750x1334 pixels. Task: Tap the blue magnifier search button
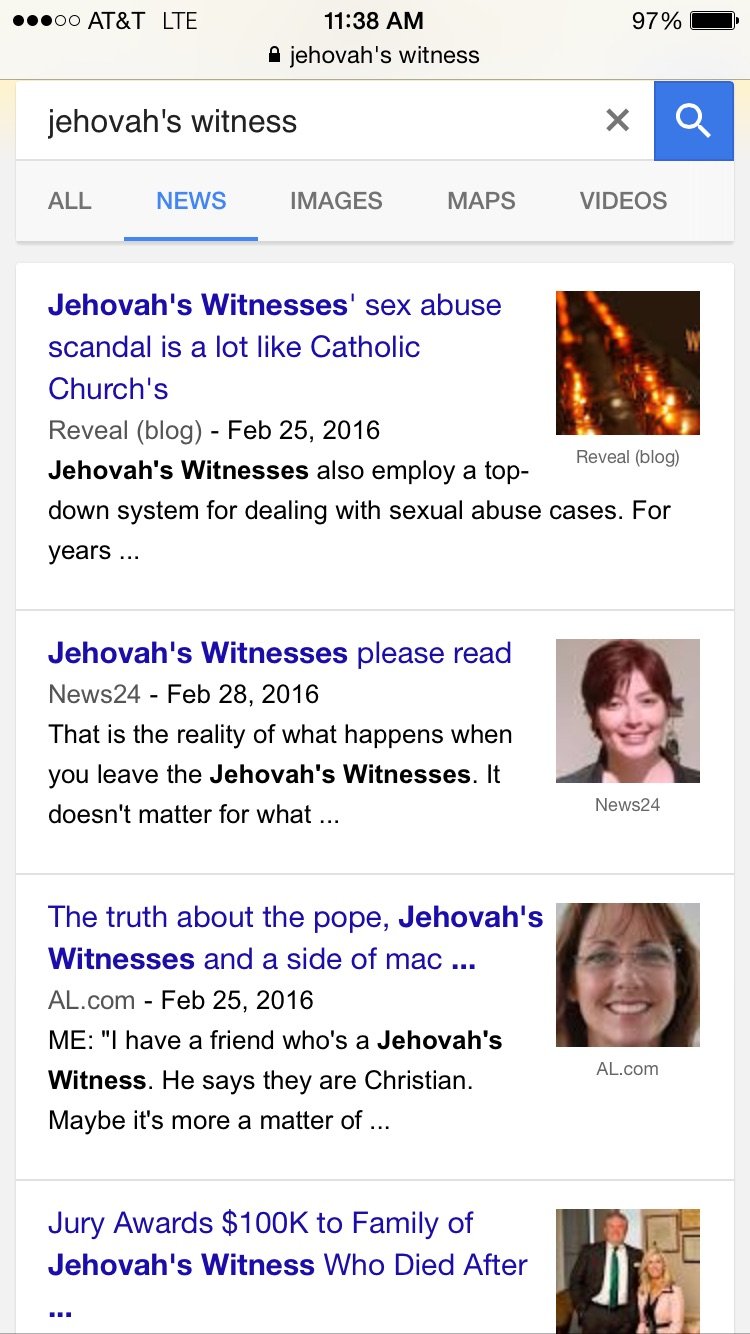coord(693,121)
